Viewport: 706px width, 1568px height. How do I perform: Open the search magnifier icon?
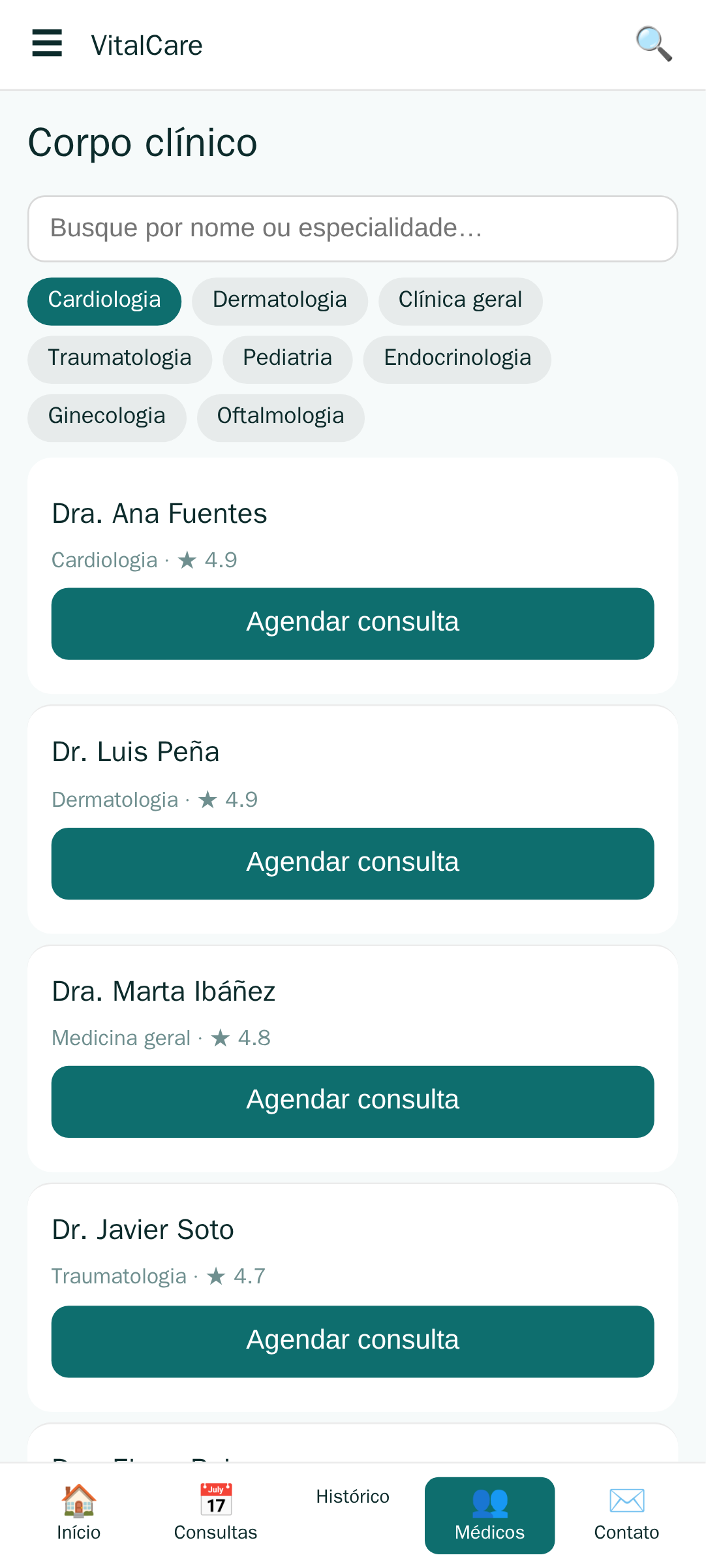click(x=654, y=44)
